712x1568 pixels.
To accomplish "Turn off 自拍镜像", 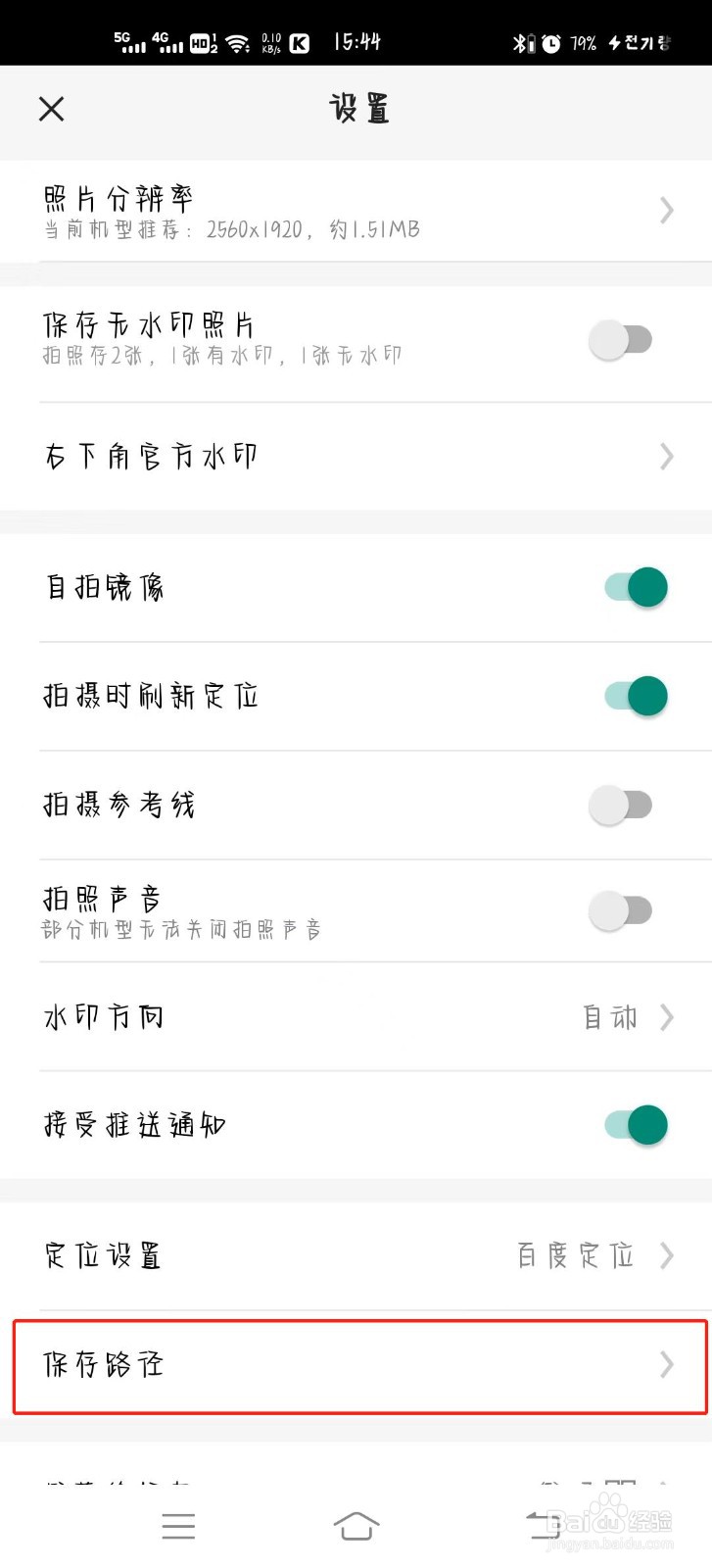I will click(x=636, y=588).
